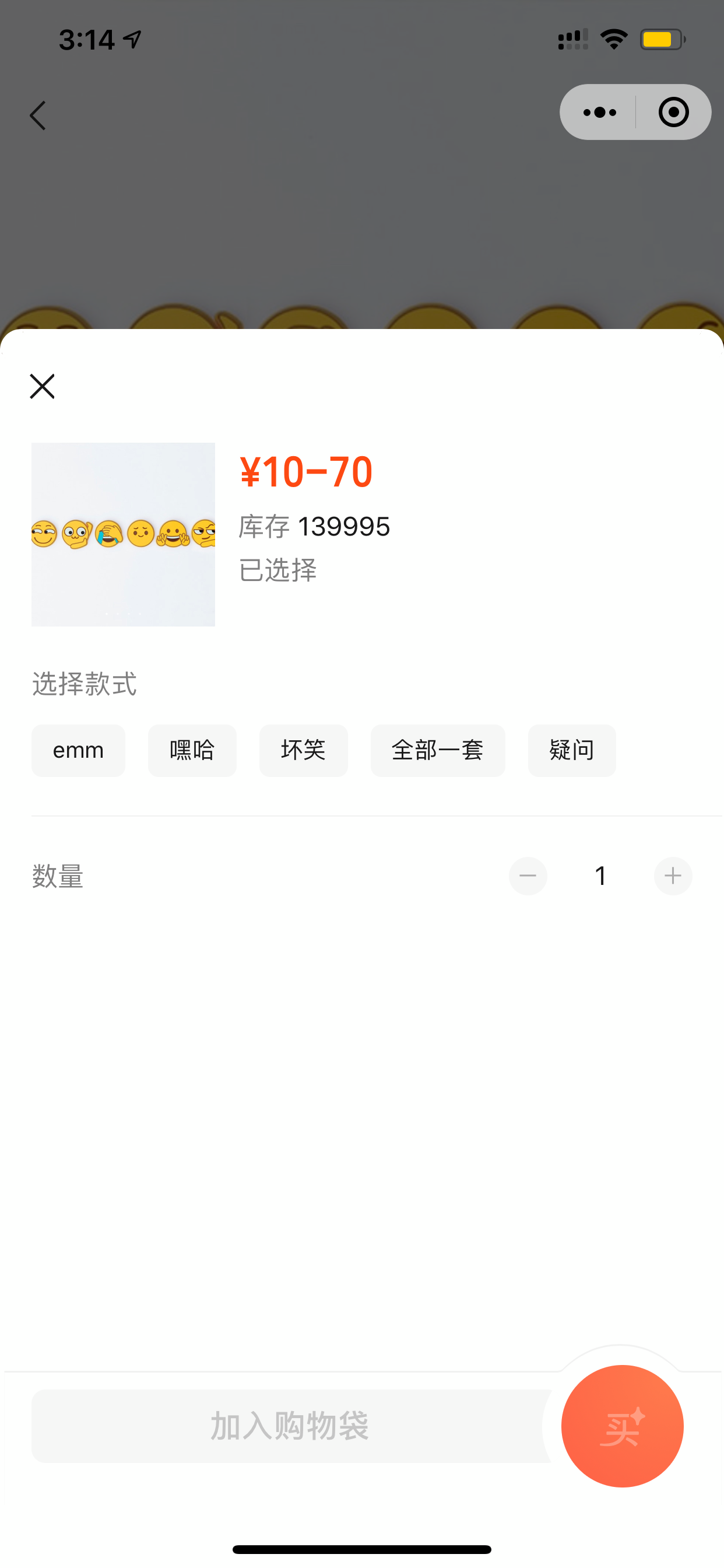The height and width of the screenshot is (1568, 724).
Task: Go back using the back arrow
Action: coord(38,115)
